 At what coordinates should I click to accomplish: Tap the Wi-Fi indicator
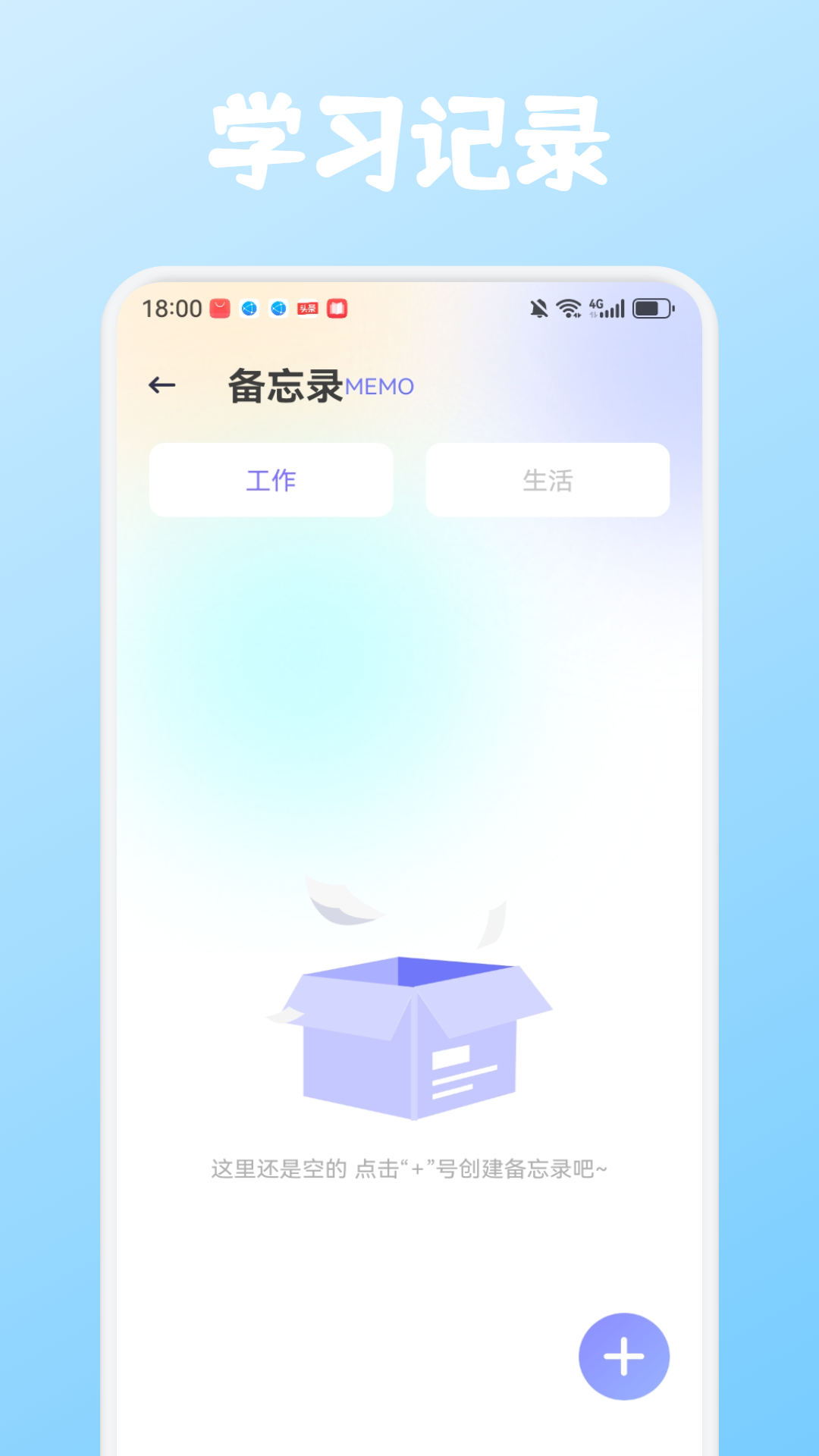click(x=568, y=309)
